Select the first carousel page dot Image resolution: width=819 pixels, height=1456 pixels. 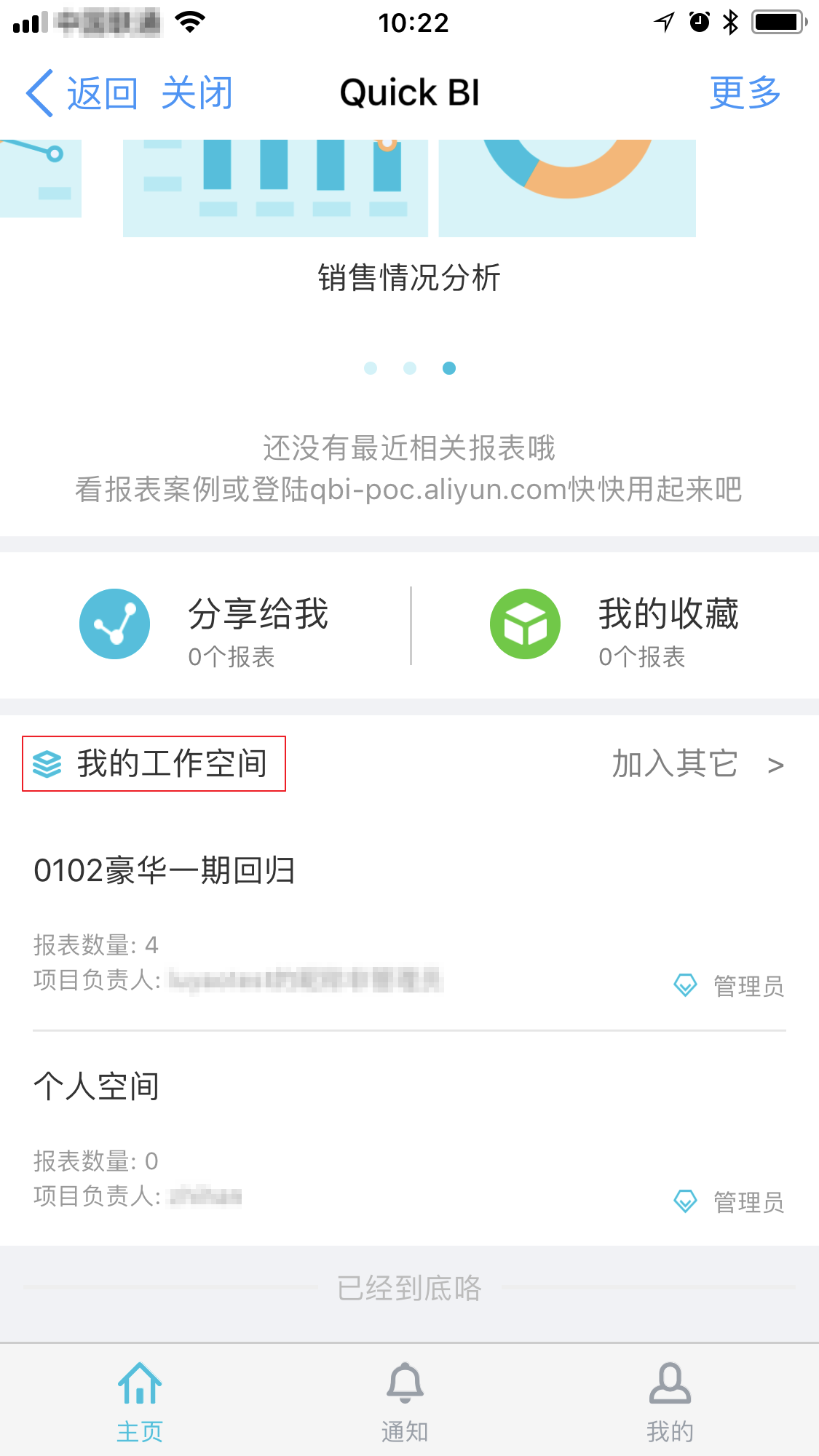[x=371, y=368]
